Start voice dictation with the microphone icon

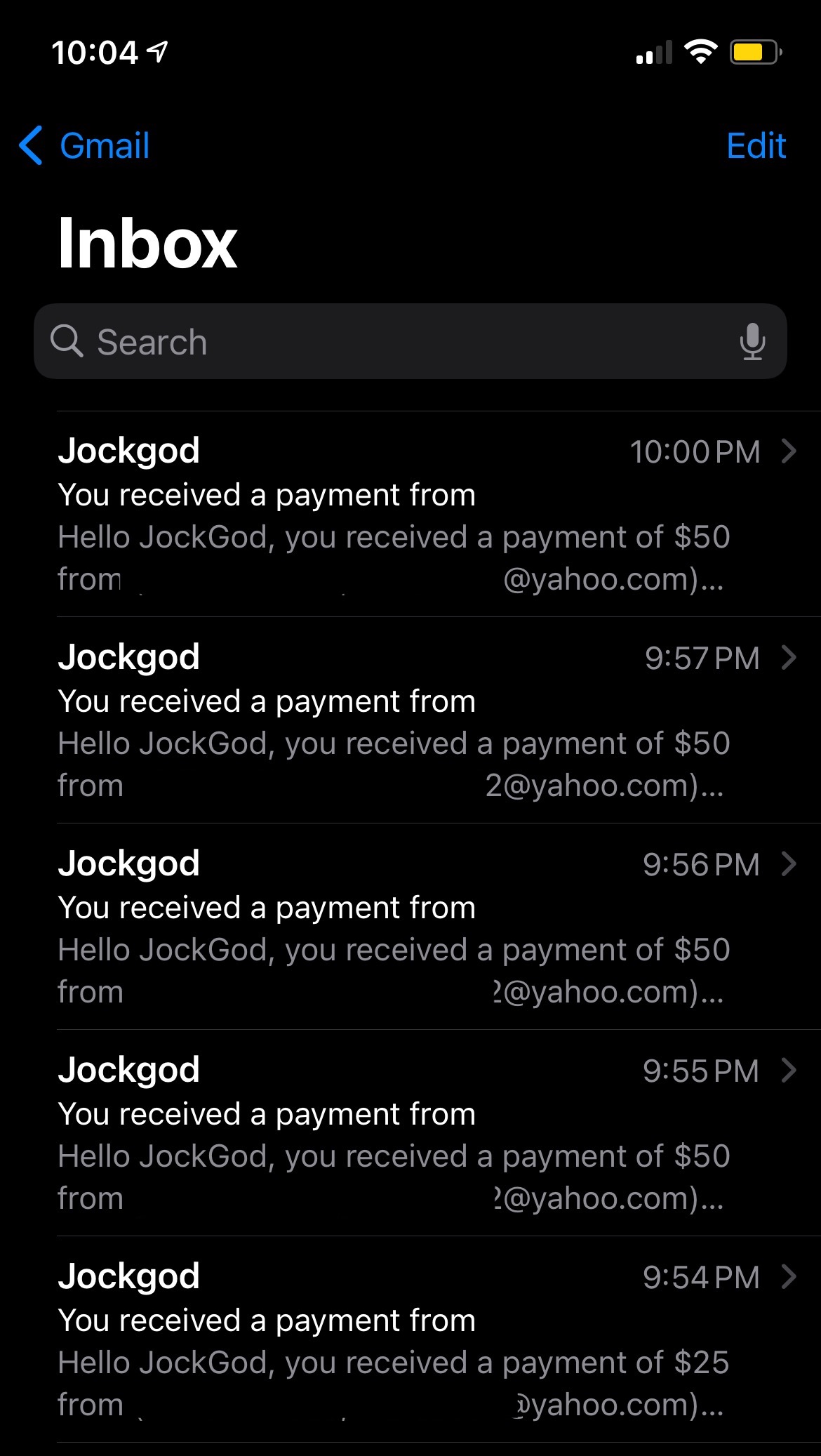pyautogui.click(x=752, y=342)
